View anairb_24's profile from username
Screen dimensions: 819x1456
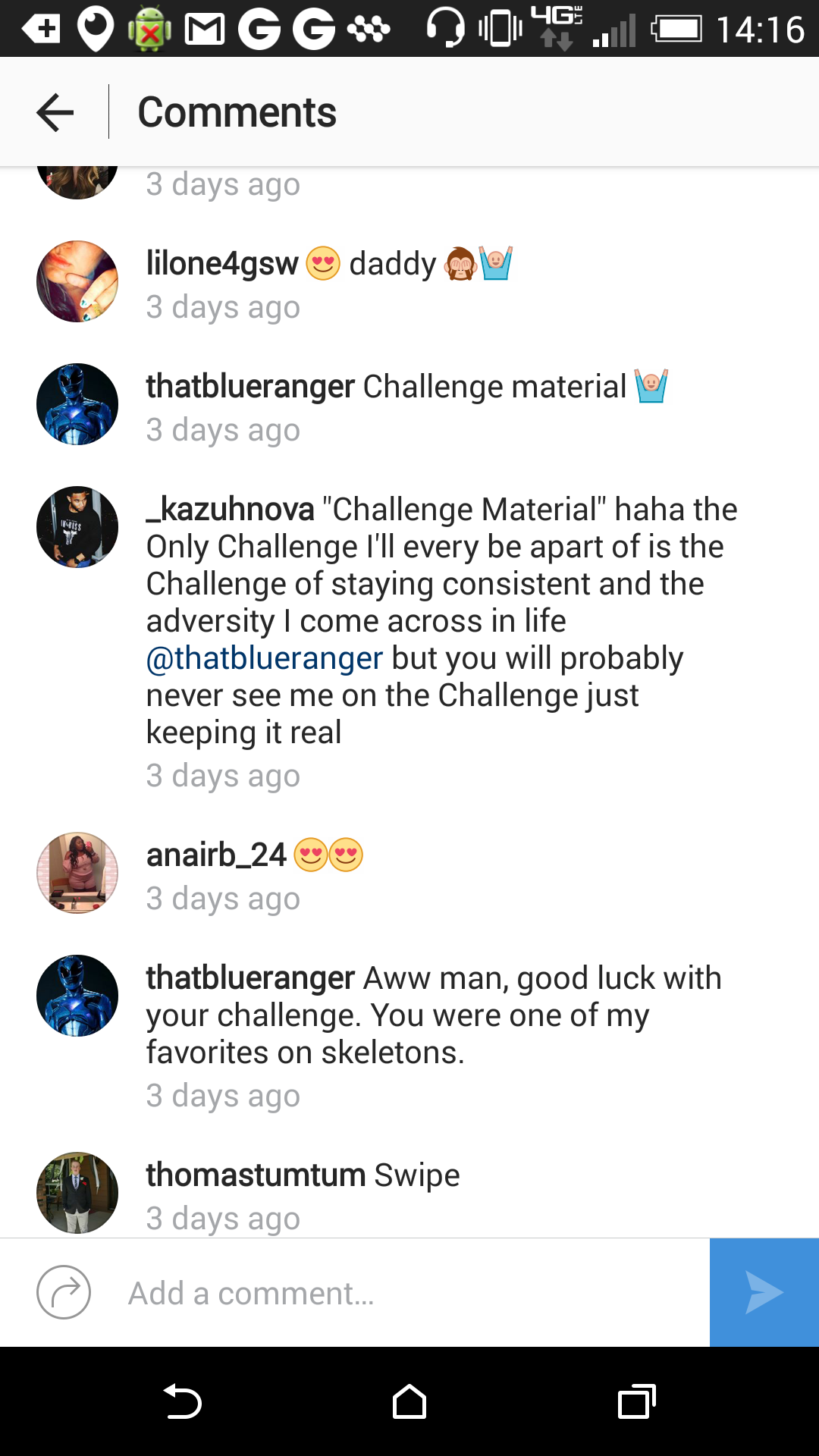216,855
